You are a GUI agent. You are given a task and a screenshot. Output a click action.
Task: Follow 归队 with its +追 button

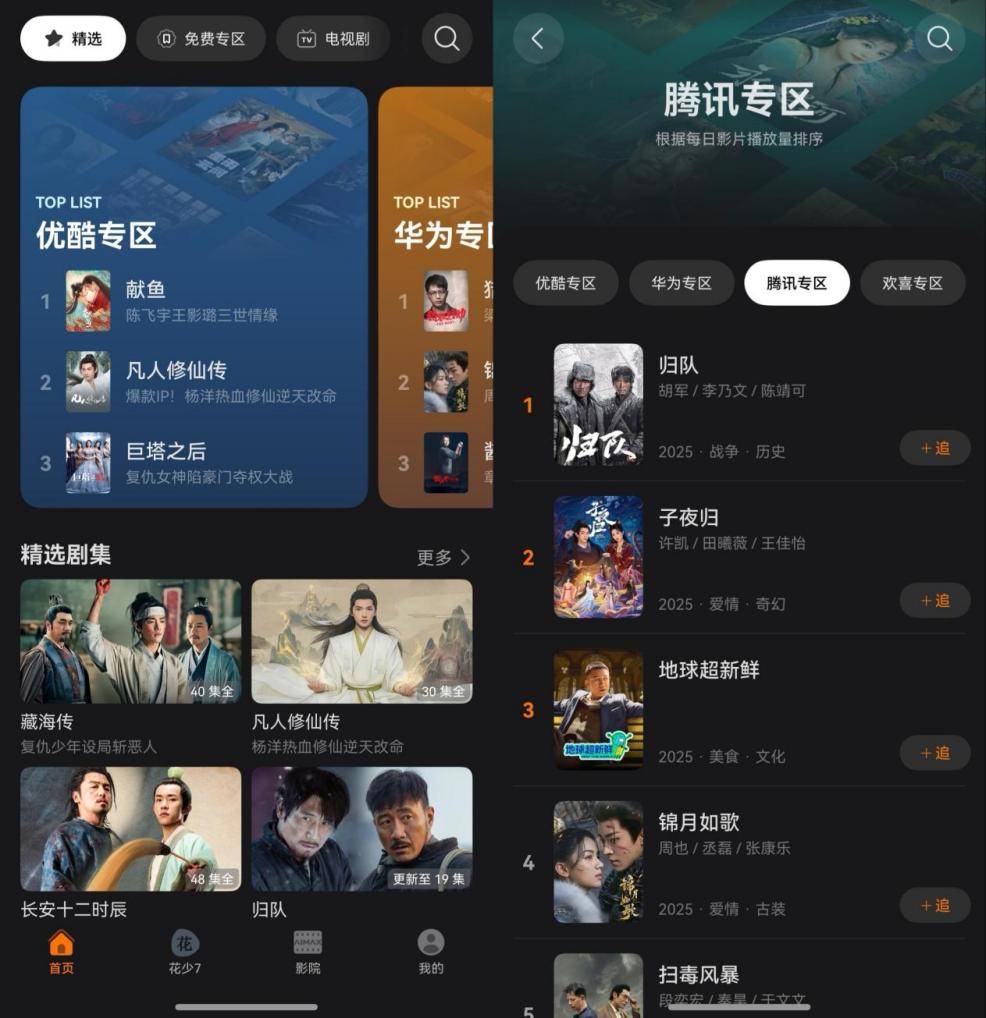coord(935,448)
